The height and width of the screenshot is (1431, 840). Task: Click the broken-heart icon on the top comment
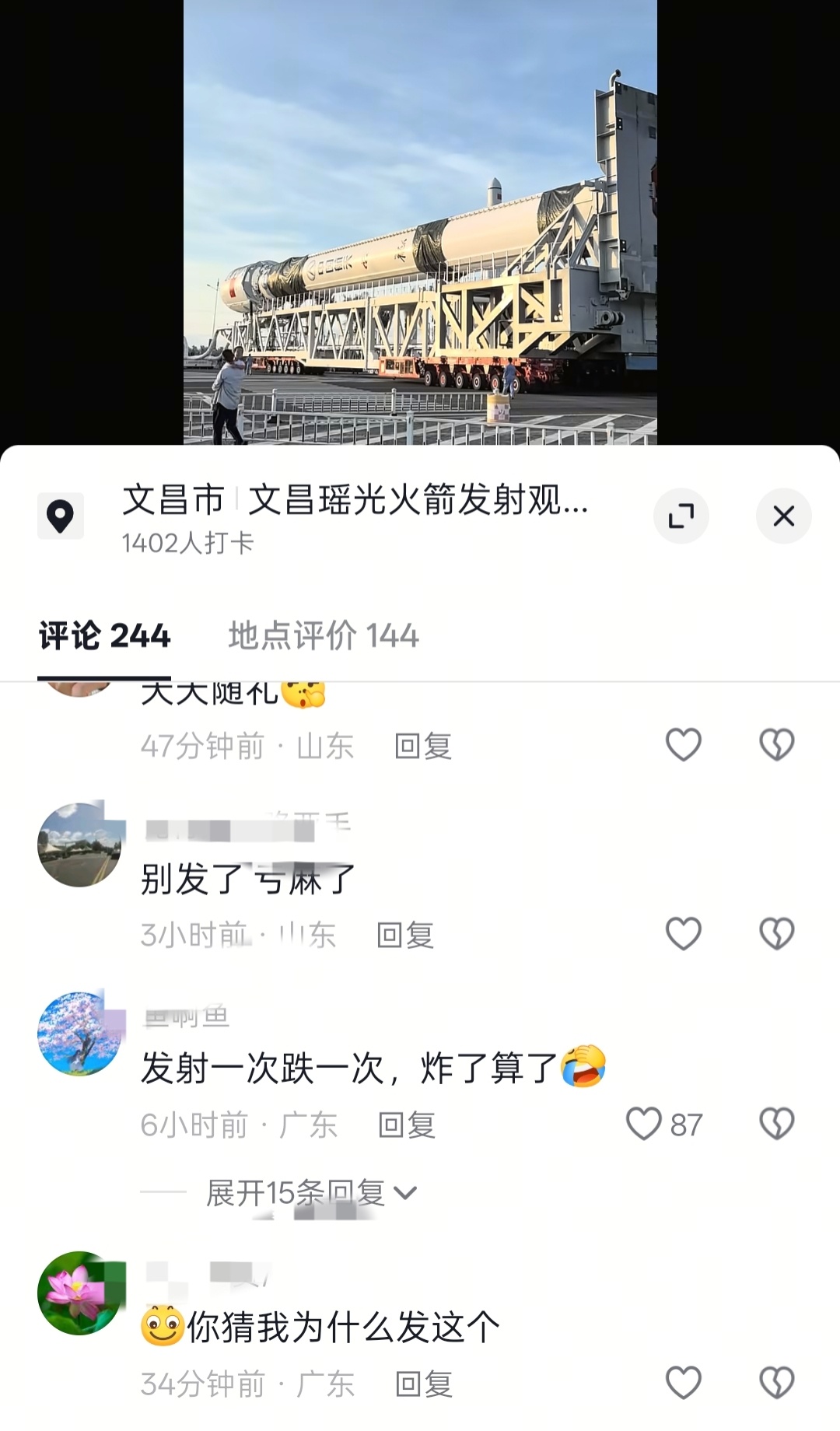pyautogui.click(x=775, y=744)
